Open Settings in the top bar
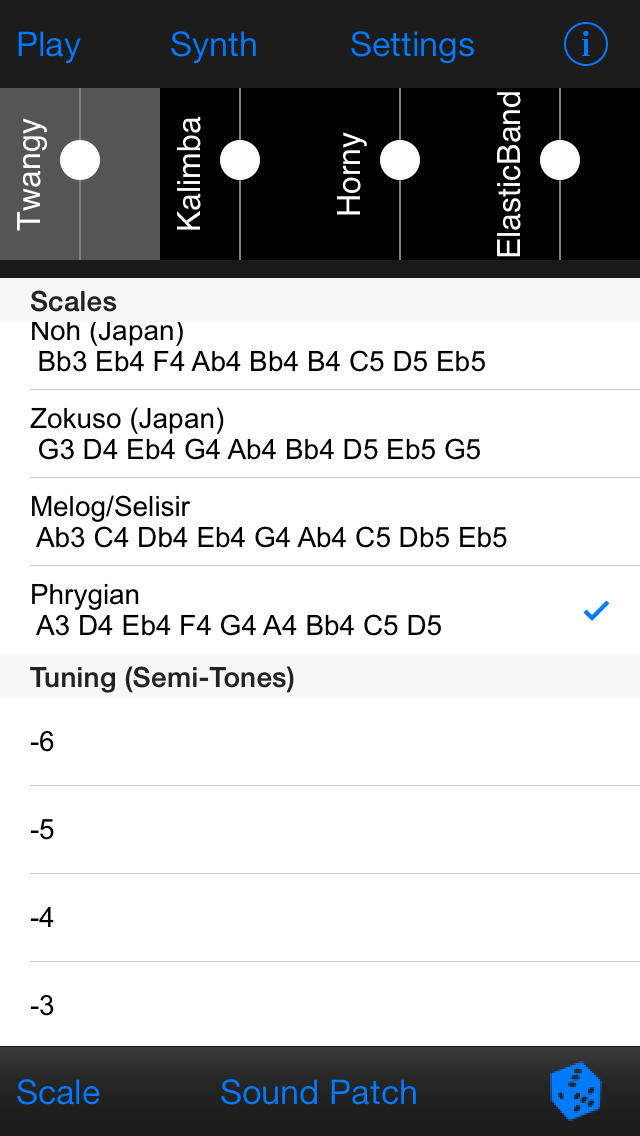The height and width of the screenshot is (1136, 640). 412,45
